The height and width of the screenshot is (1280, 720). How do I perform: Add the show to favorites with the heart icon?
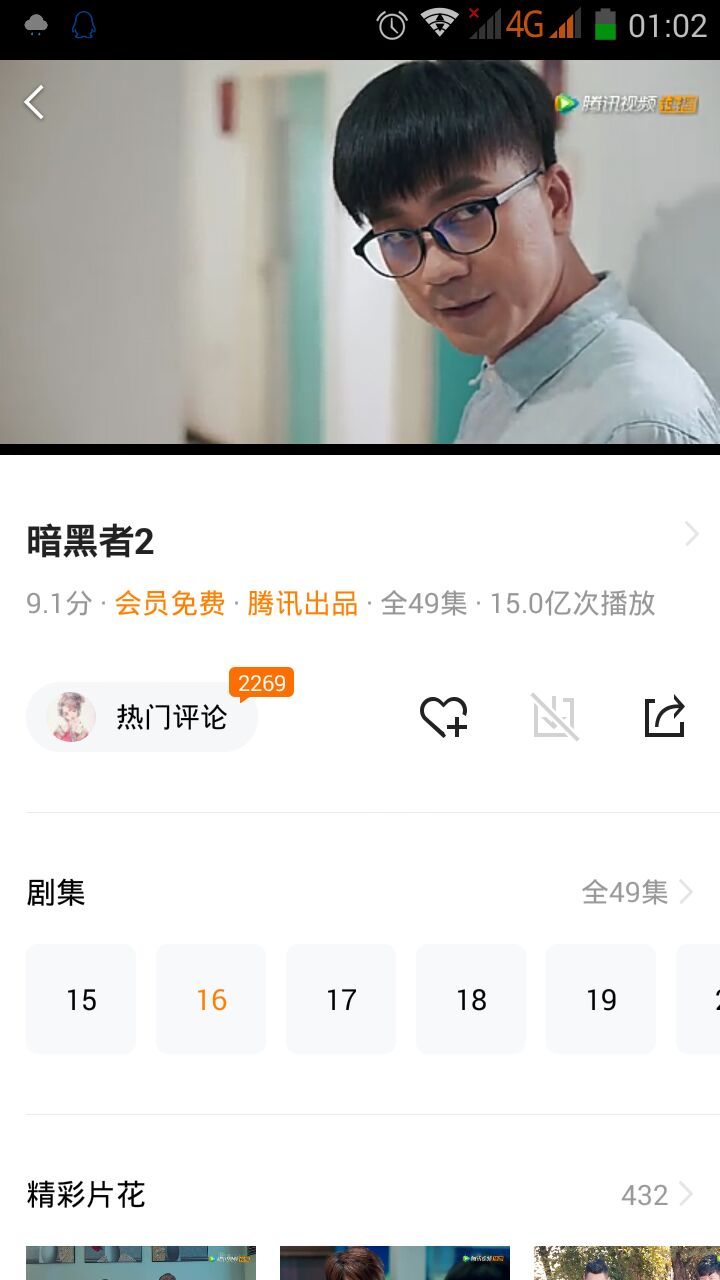pos(443,717)
